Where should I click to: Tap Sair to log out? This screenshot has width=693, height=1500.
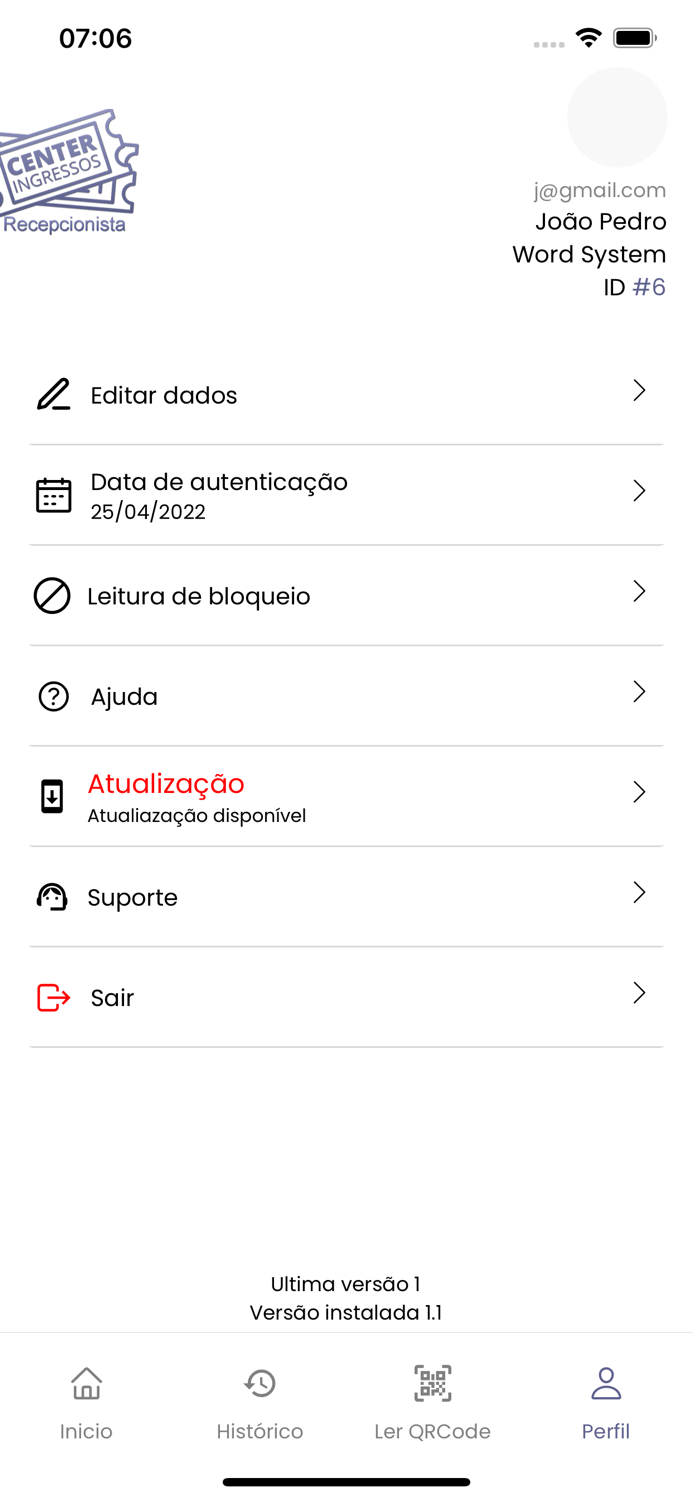pyautogui.click(x=345, y=997)
